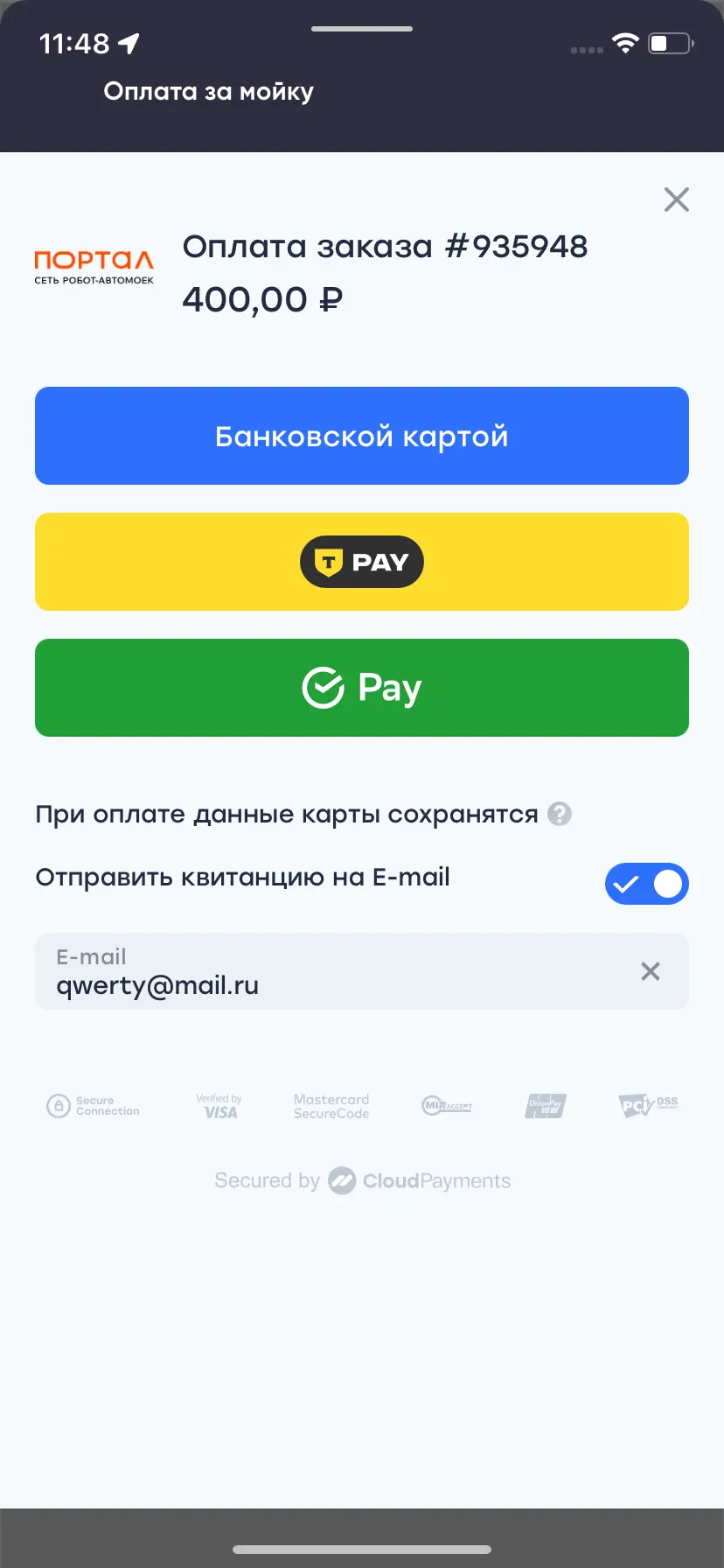Close the payment dialog
Viewport: 724px width, 1568px height.
pyautogui.click(x=676, y=199)
